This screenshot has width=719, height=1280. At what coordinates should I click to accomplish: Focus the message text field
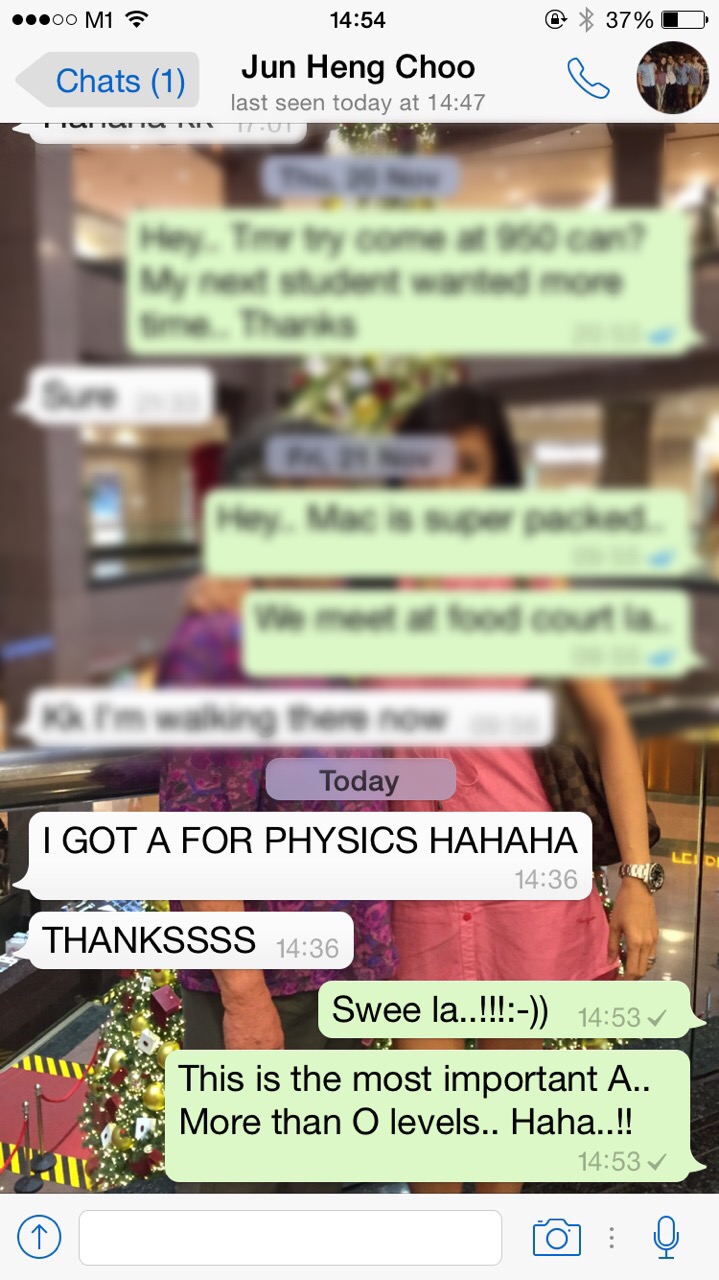click(x=290, y=1238)
